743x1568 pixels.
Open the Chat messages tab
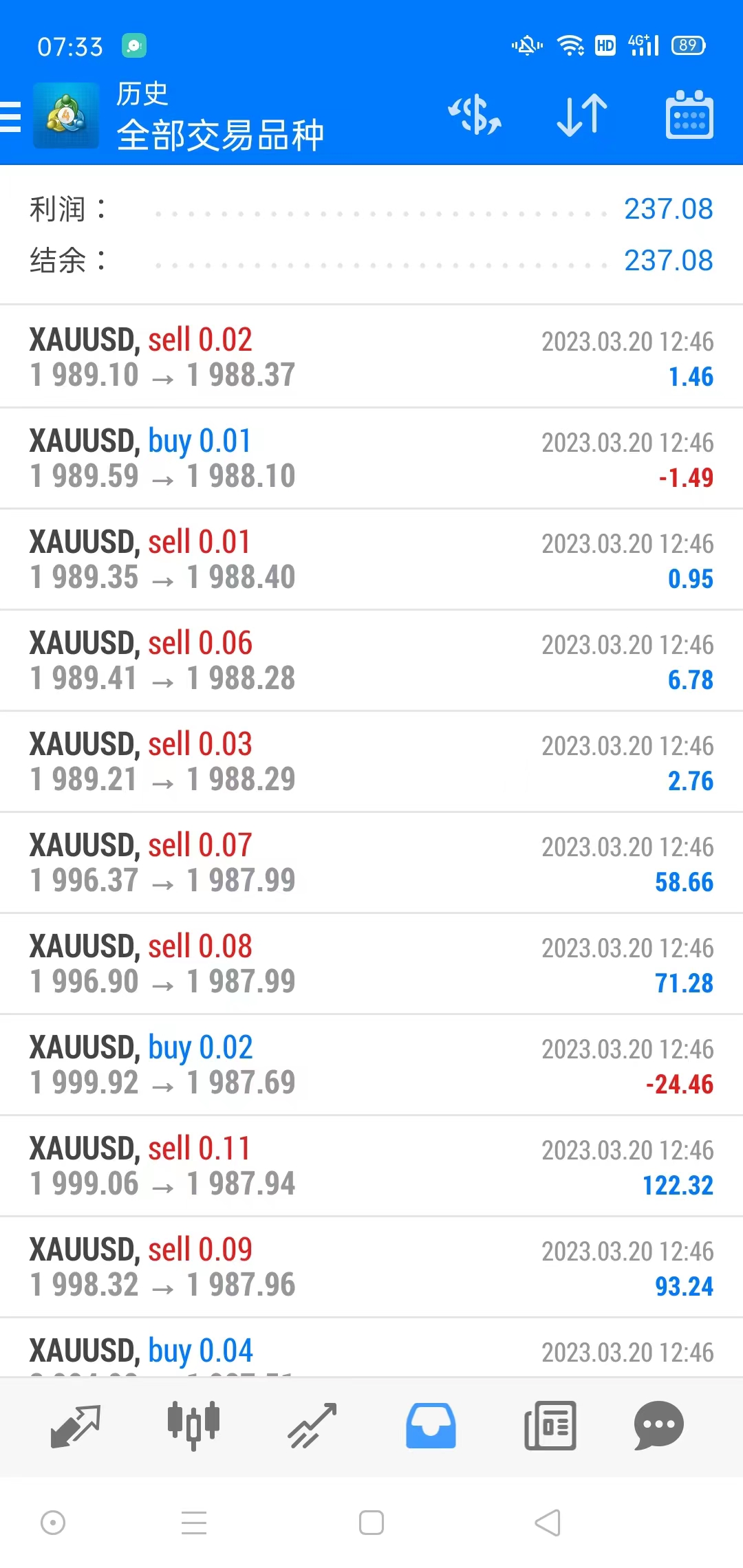(x=658, y=1426)
